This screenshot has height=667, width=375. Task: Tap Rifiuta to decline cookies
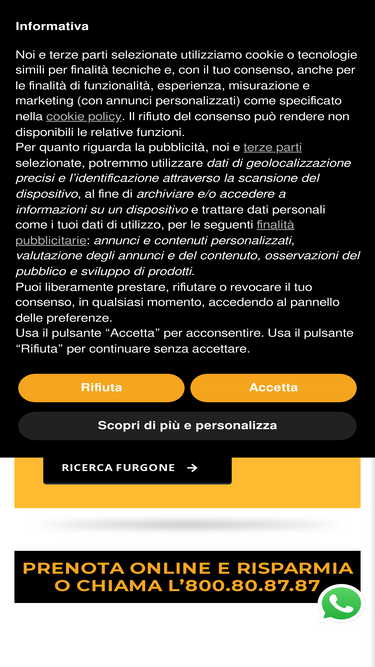pos(101,388)
